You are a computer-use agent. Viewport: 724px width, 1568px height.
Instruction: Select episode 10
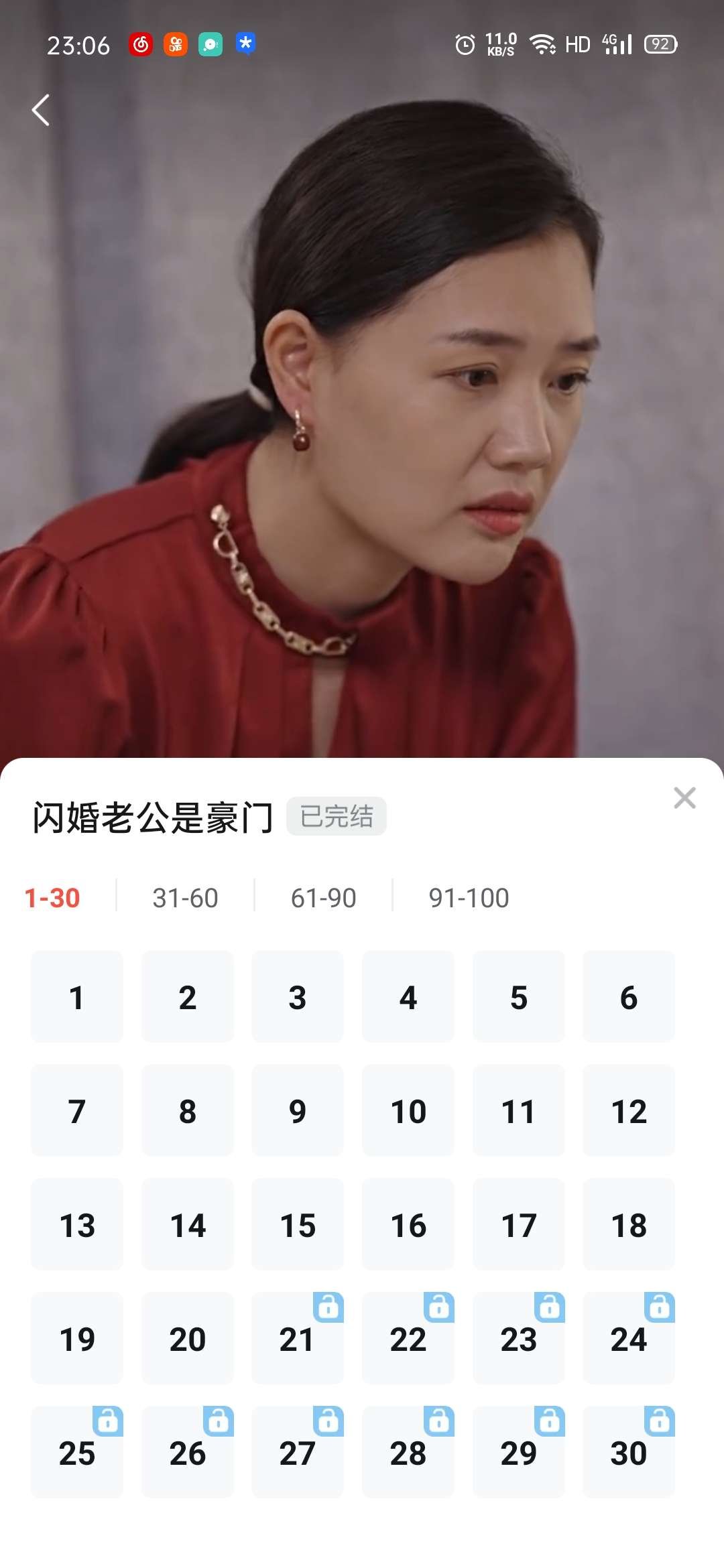[x=408, y=1112]
